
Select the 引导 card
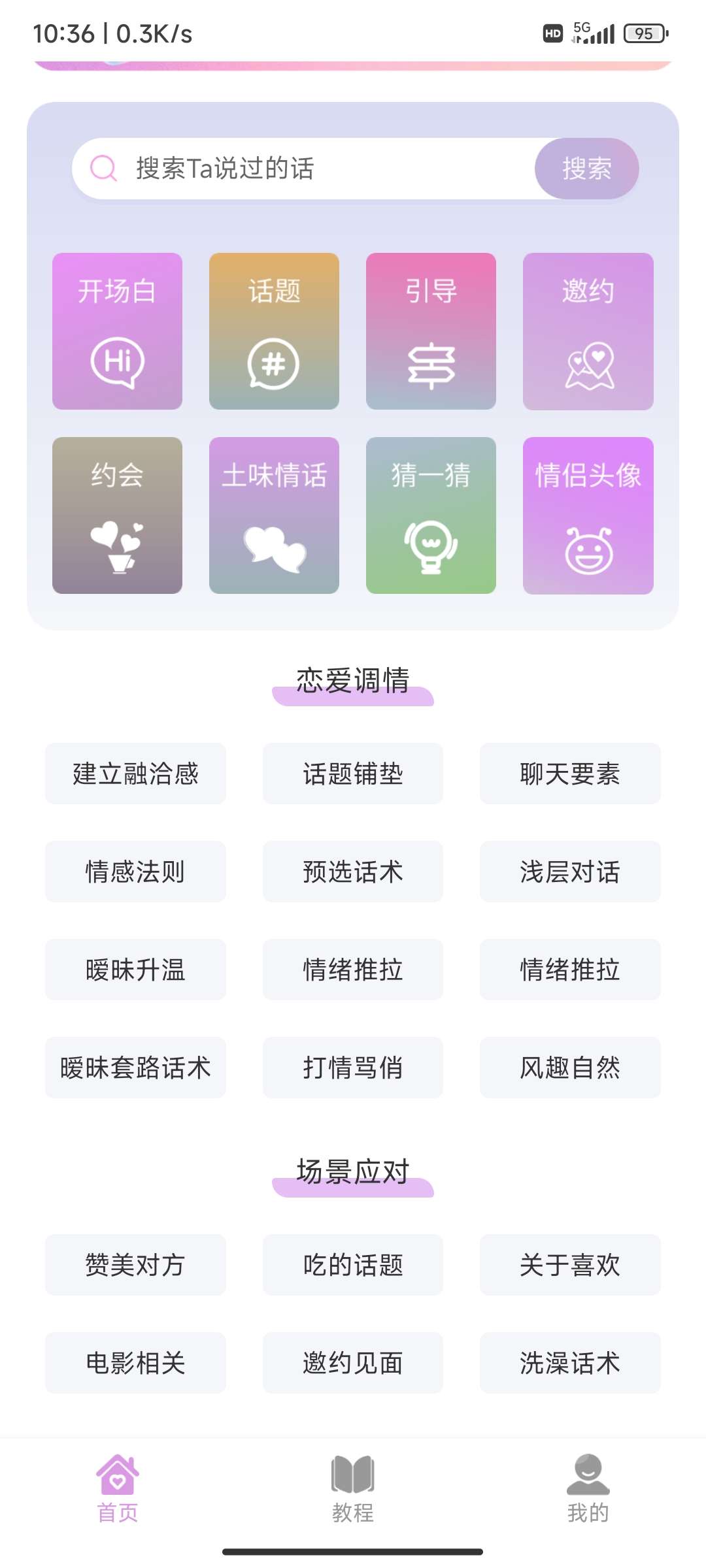pyautogui.click(x=431, y=331)
